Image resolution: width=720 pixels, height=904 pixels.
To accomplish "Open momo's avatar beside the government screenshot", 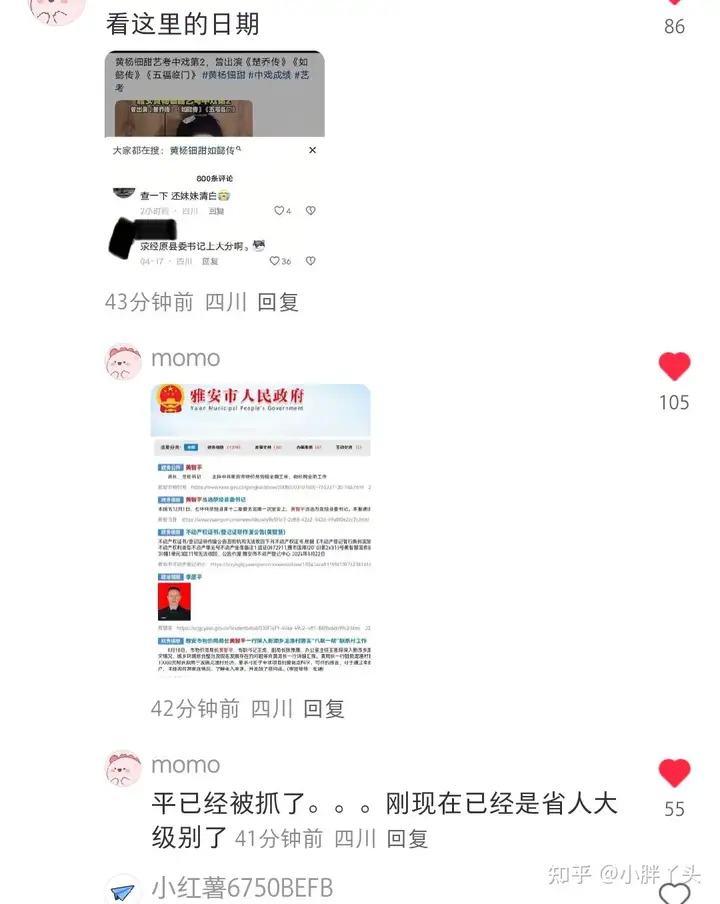I will point(124,361).
